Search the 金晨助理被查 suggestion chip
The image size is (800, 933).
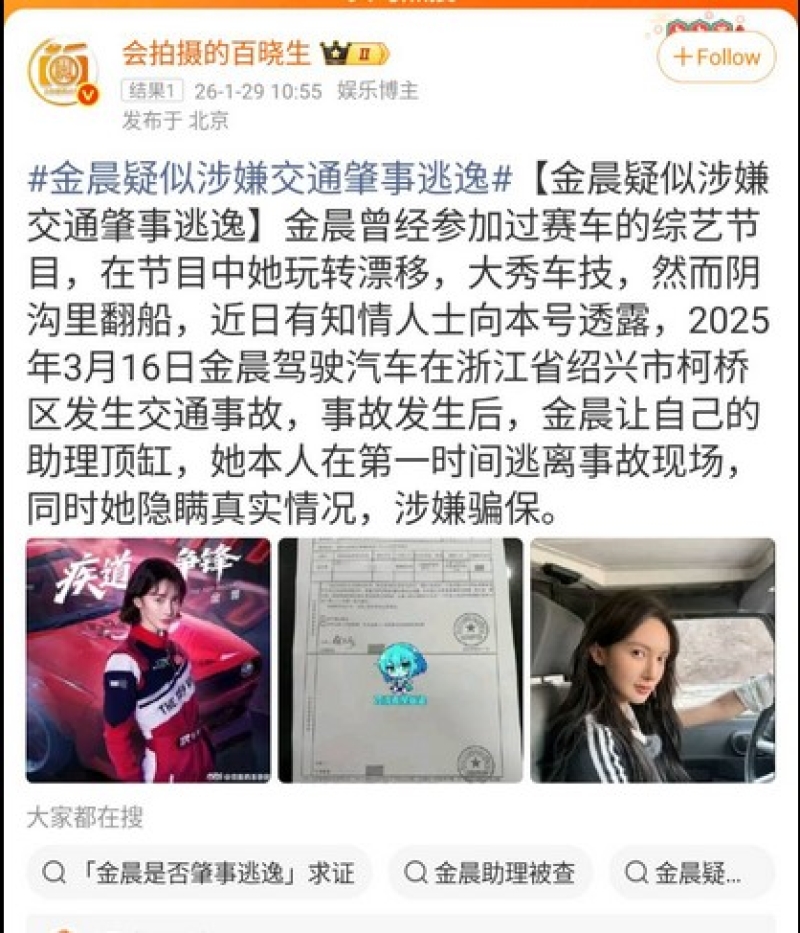pyautogui.click(x=490, y=872)
